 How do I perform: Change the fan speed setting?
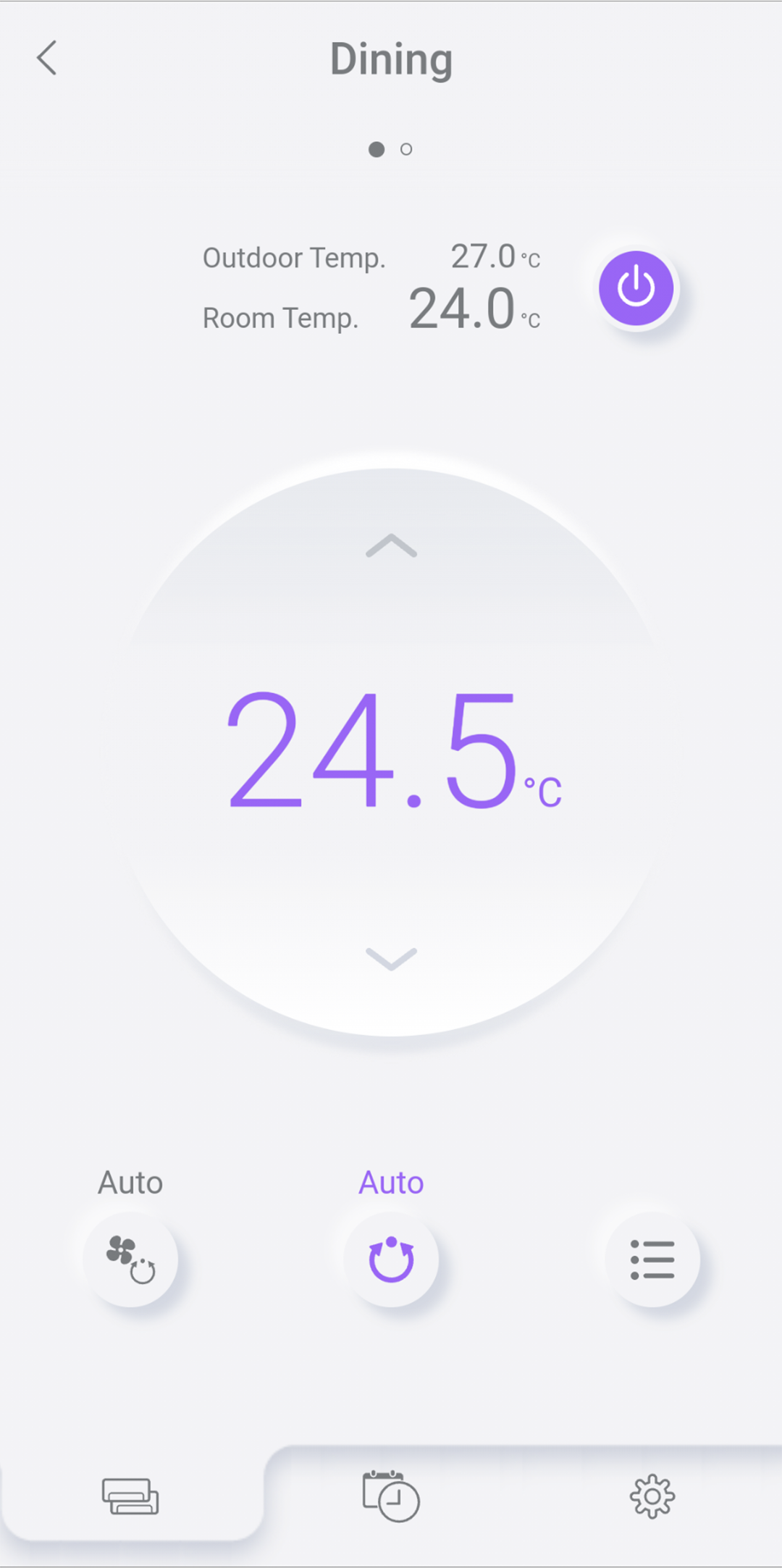(x=130, y=1259)
